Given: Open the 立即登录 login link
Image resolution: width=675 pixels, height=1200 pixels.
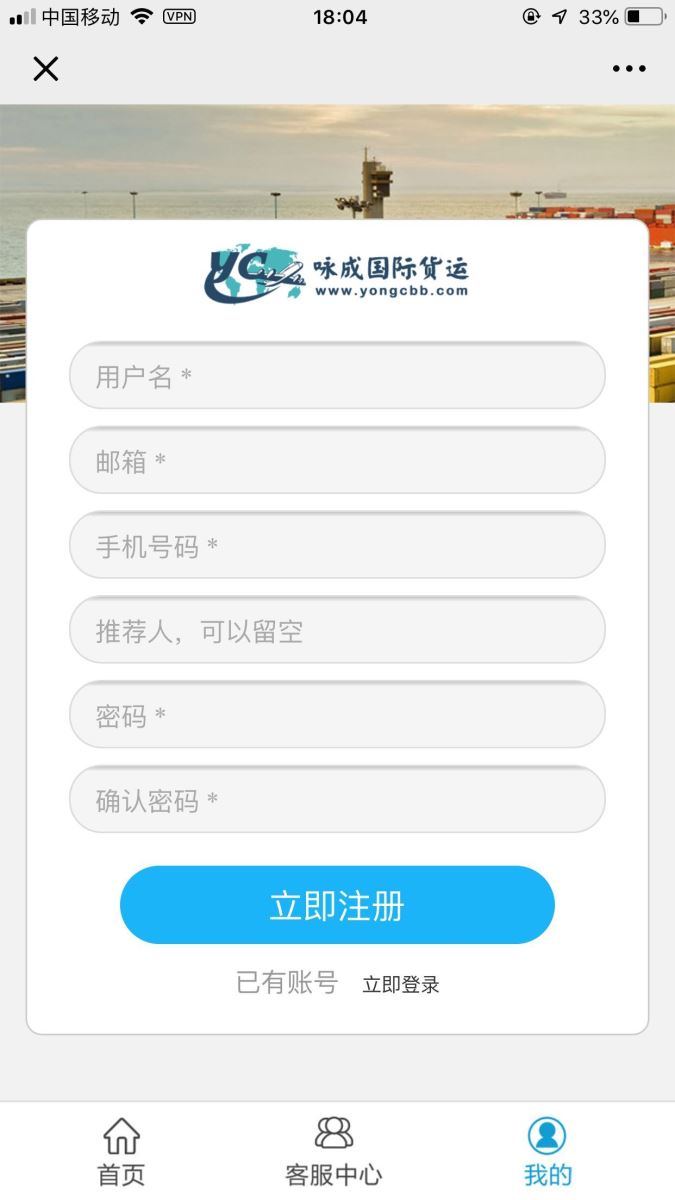Looking at the screenshot, I should 400,985.
